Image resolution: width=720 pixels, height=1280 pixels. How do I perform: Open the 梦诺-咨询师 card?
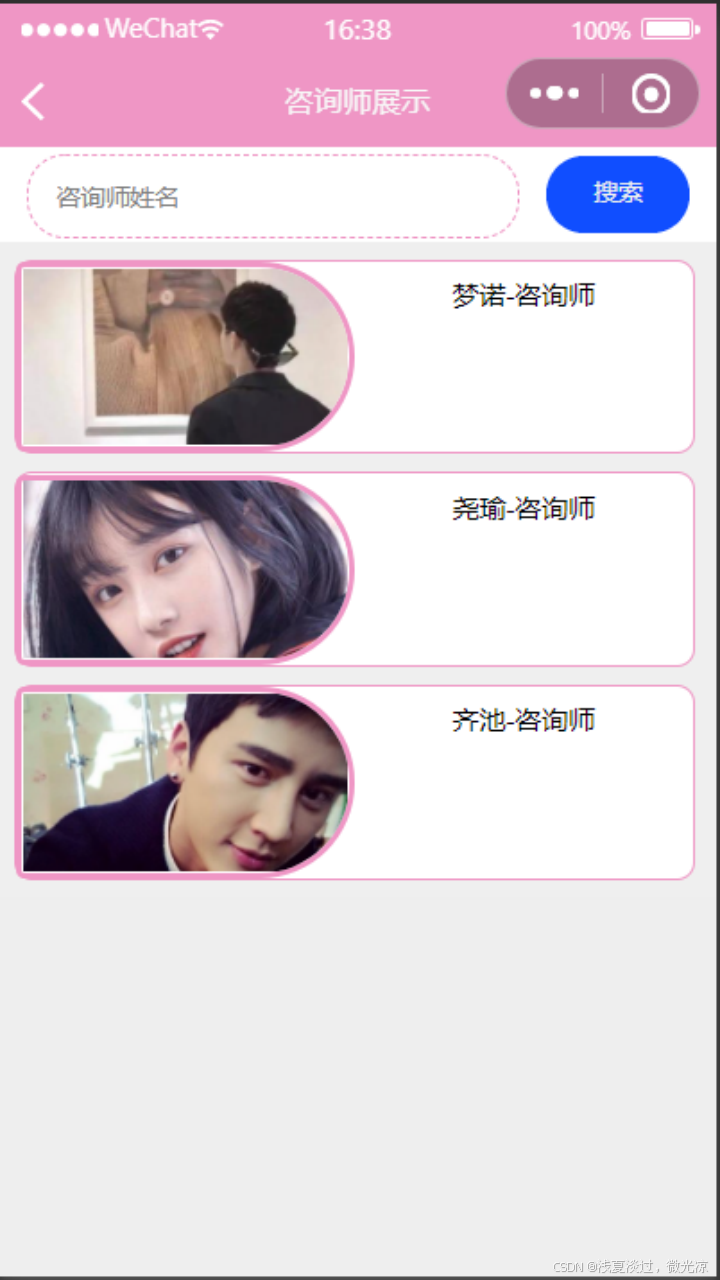tap(355, 357)
